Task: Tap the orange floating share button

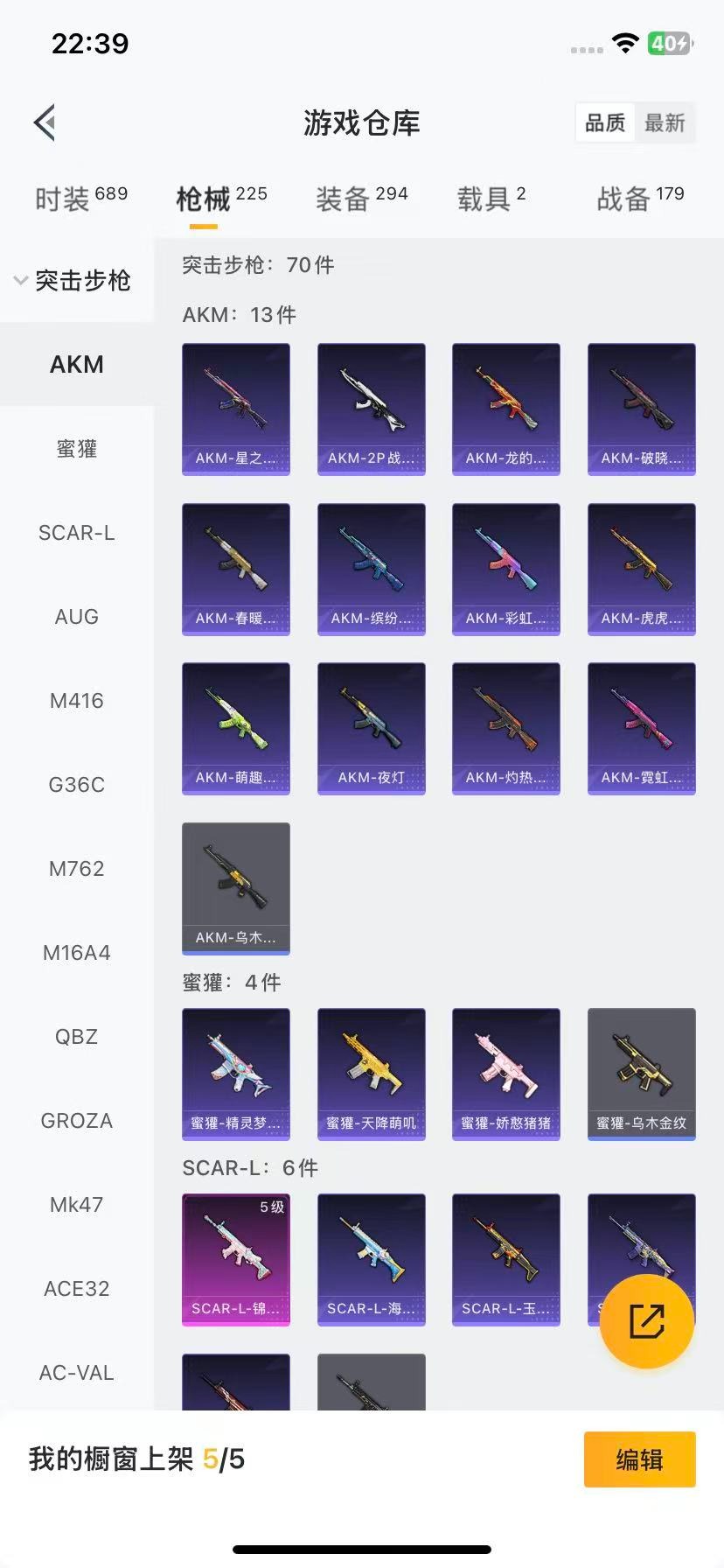Action: coord(647,1321)
